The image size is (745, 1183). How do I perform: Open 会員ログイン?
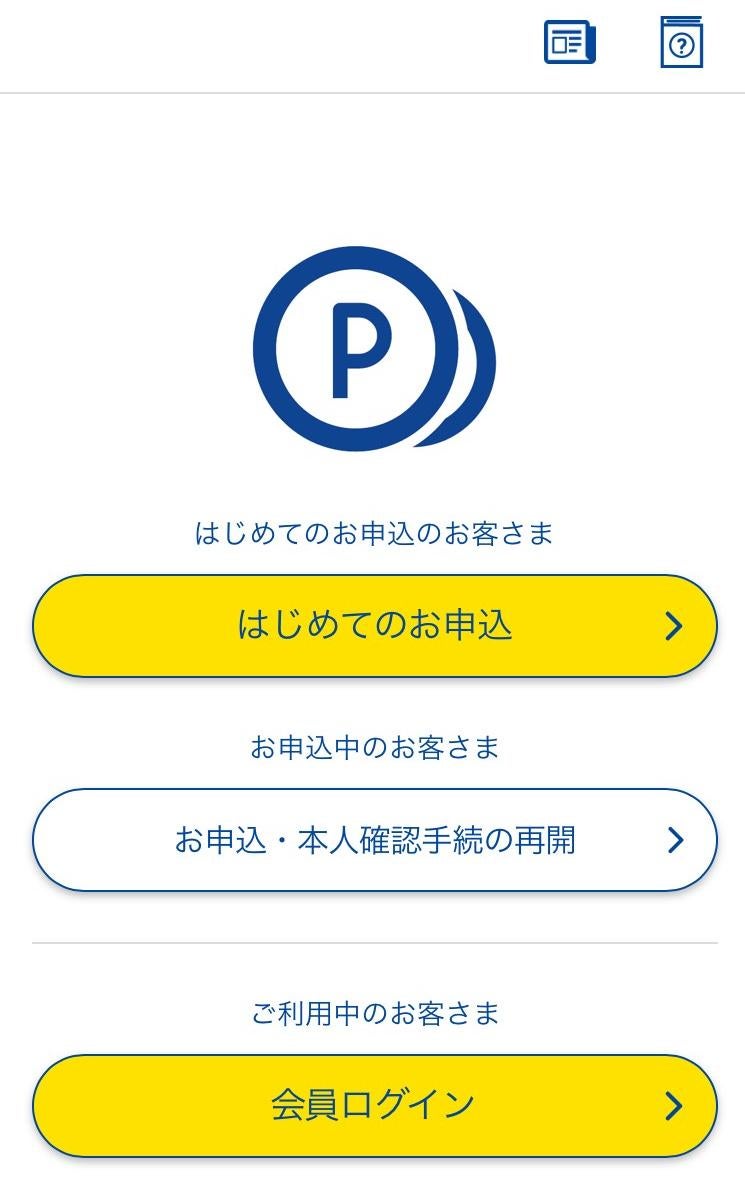pos(374,1105)
